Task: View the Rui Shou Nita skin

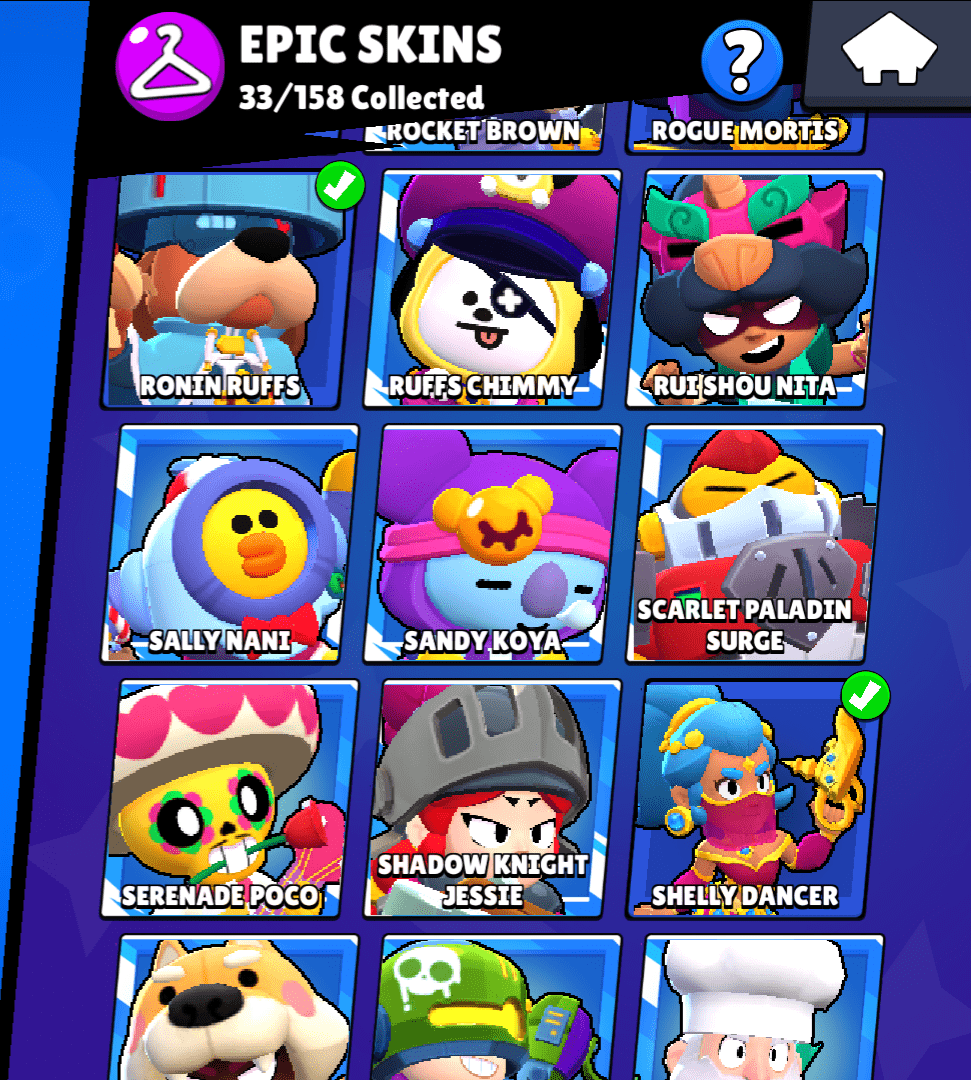Action: tap(755, 290)
